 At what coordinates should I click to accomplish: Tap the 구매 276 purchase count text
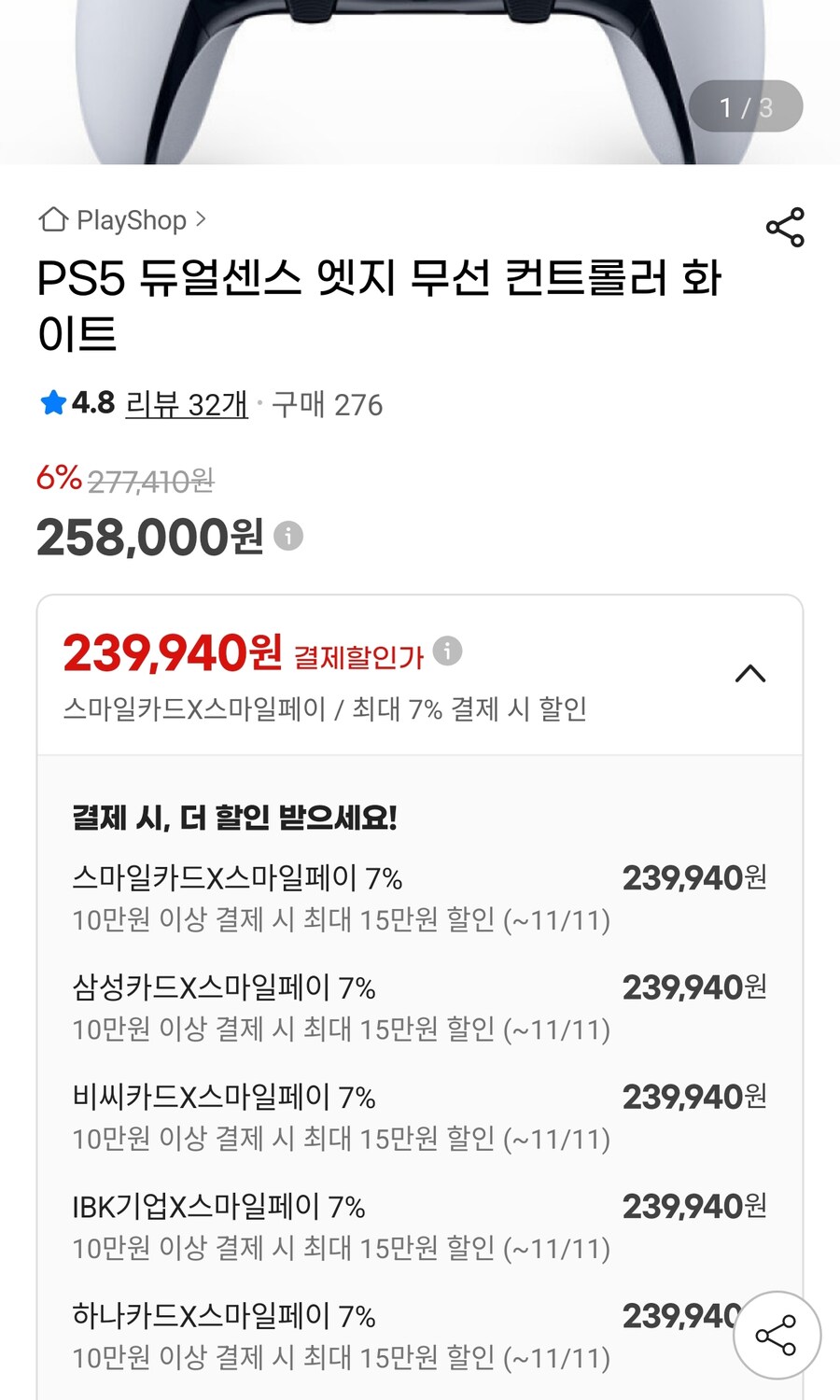point(325,405)
